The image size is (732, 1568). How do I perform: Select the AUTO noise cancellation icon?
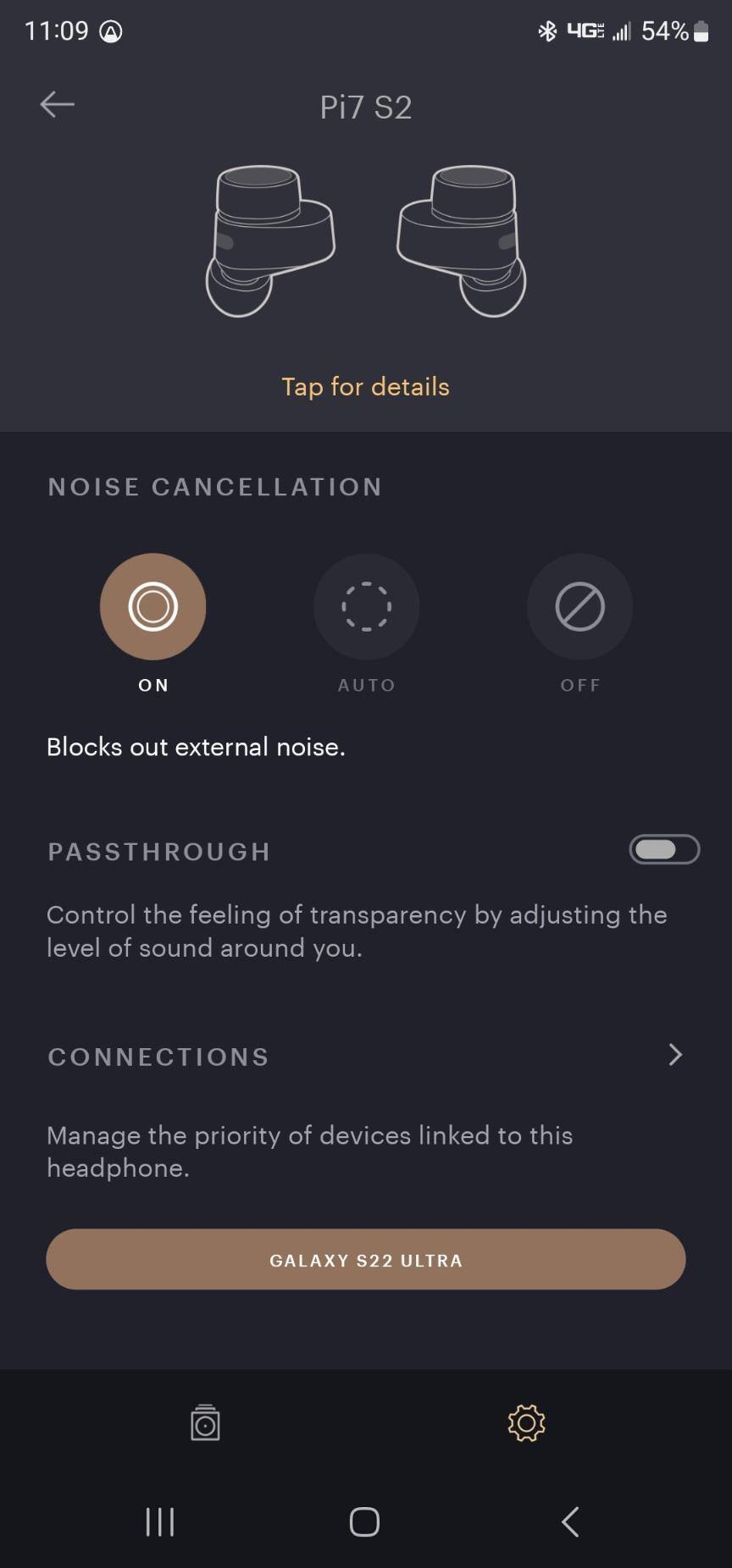[366, 606]
